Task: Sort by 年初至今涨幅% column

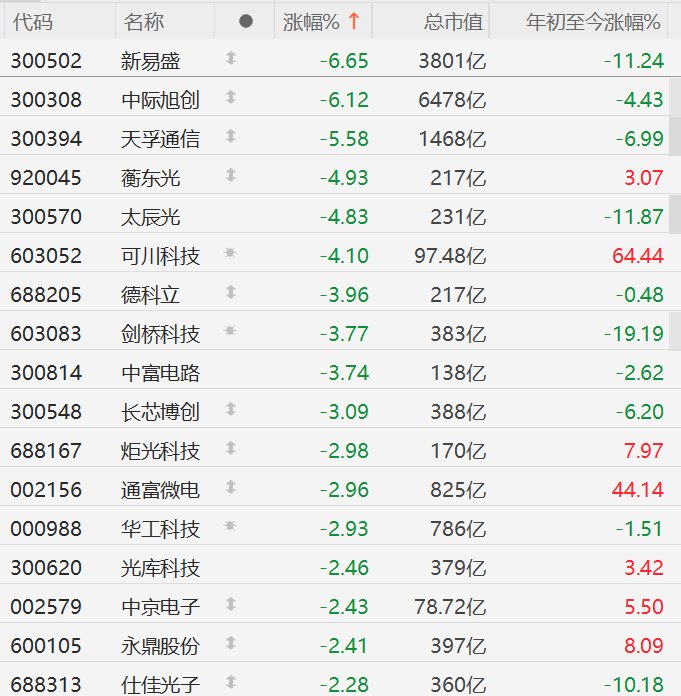Action: tap(593, 21)
